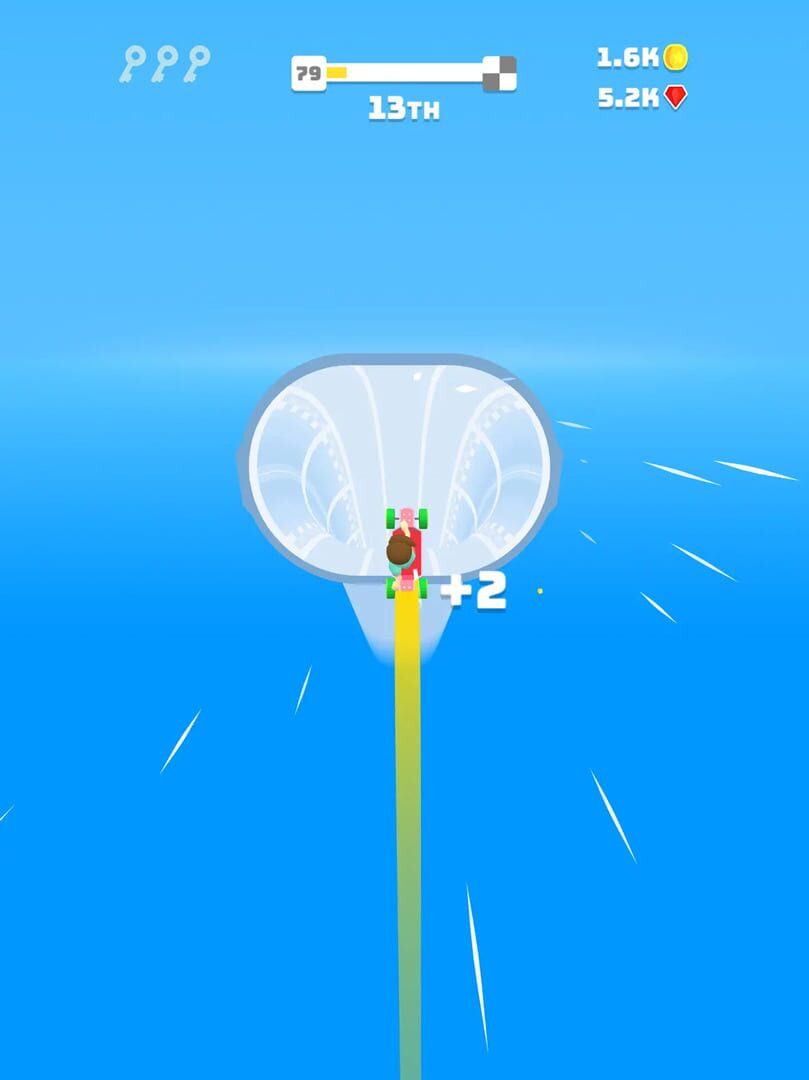Tap the level progress bar

[410, 69]
